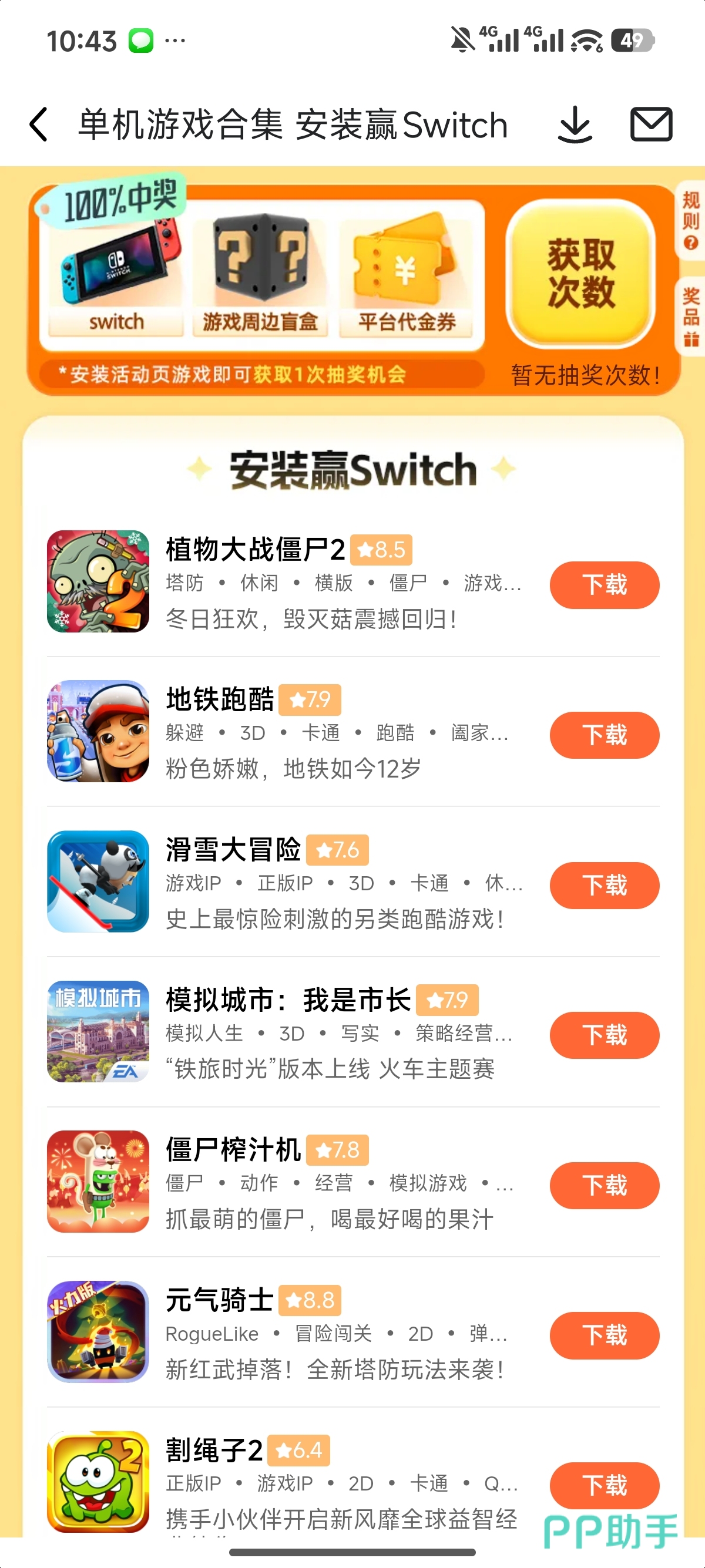Open 植物大战僵尸2 game icon
705x1568 pixels.
[98, 581]
